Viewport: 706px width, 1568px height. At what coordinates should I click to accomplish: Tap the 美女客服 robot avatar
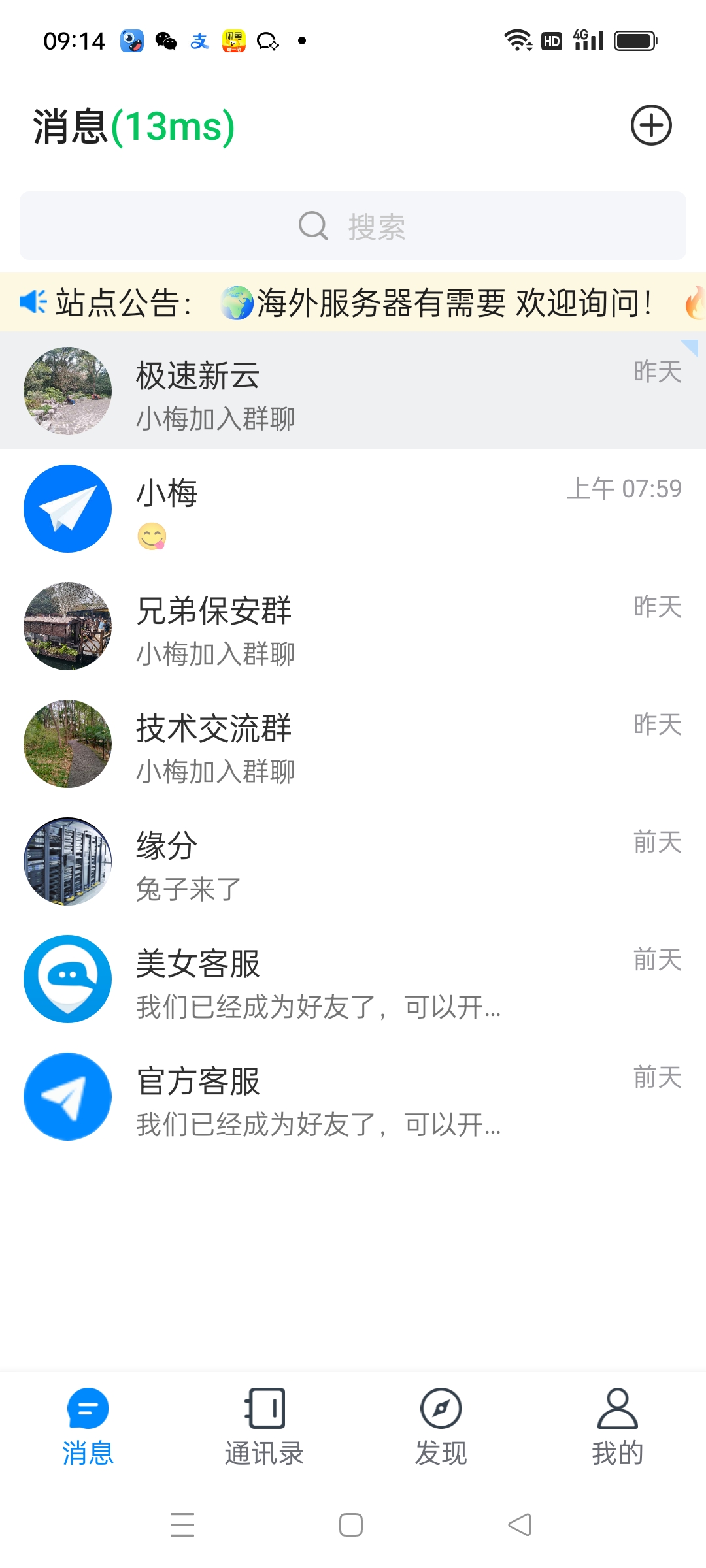(67, 979)
